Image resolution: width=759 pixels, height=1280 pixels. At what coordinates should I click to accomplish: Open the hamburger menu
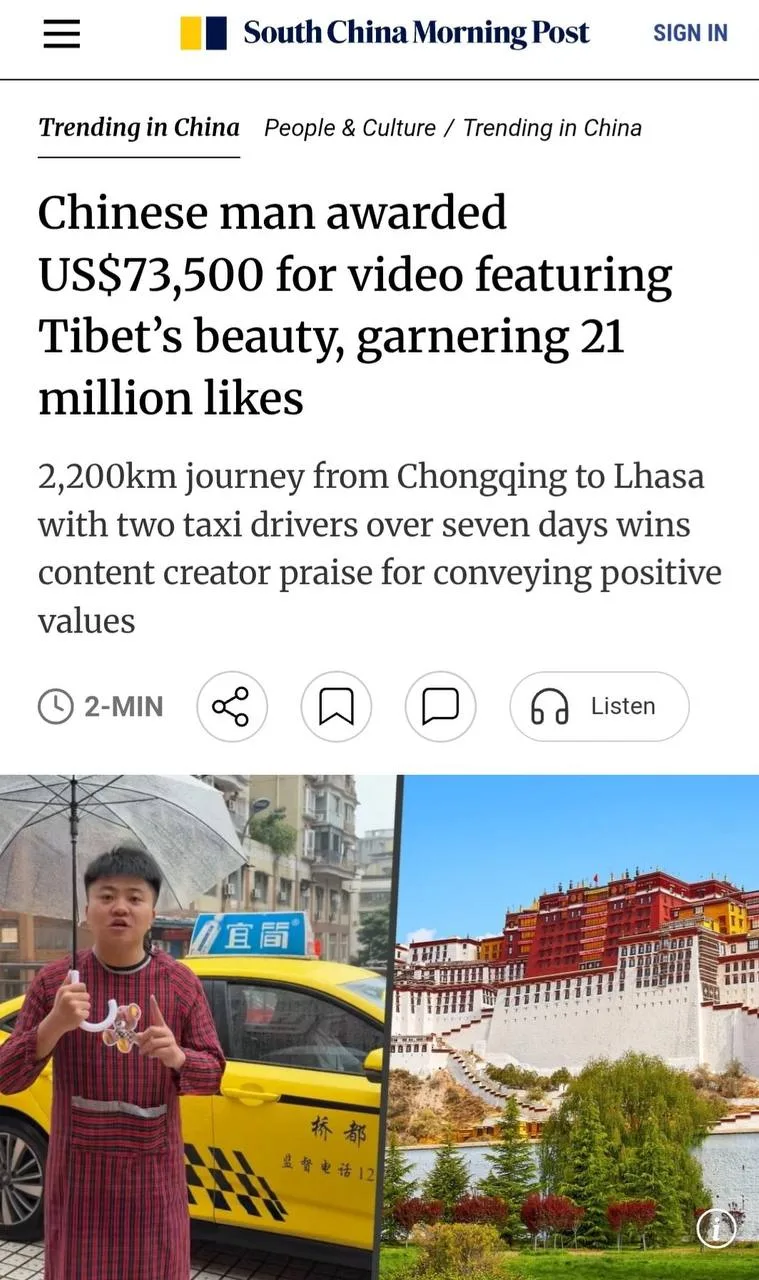61,34
